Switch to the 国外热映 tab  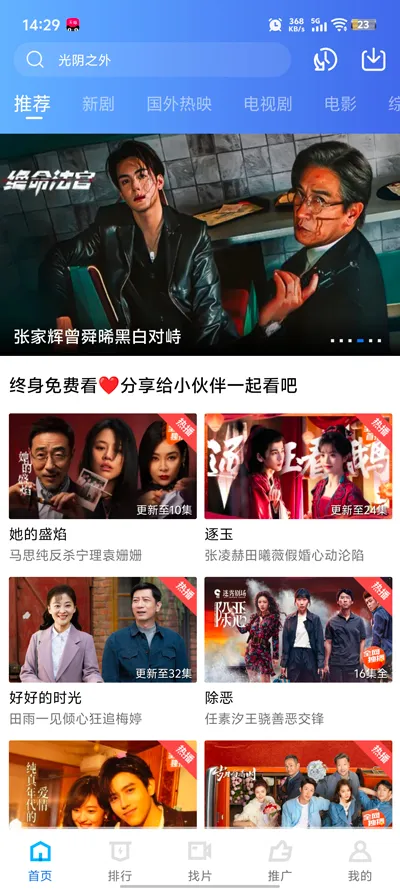(x=179, y=104)
